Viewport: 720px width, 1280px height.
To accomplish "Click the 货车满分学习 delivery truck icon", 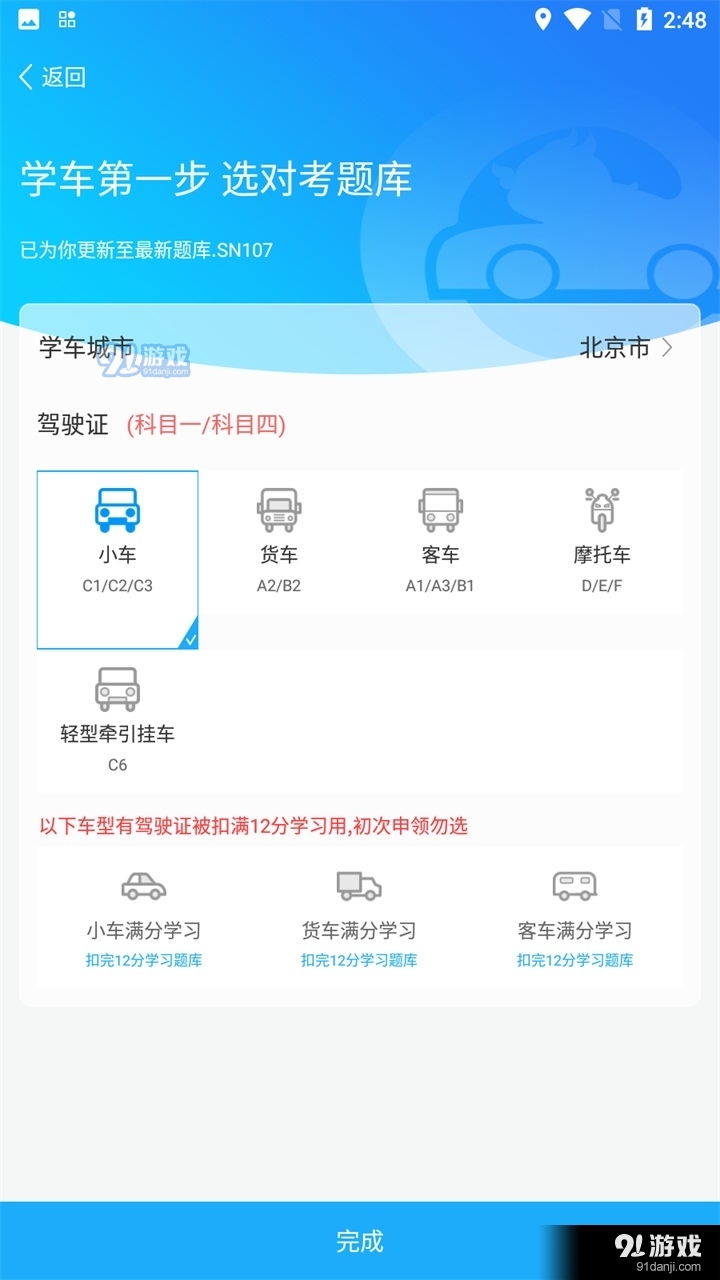I will pos(358,887).
